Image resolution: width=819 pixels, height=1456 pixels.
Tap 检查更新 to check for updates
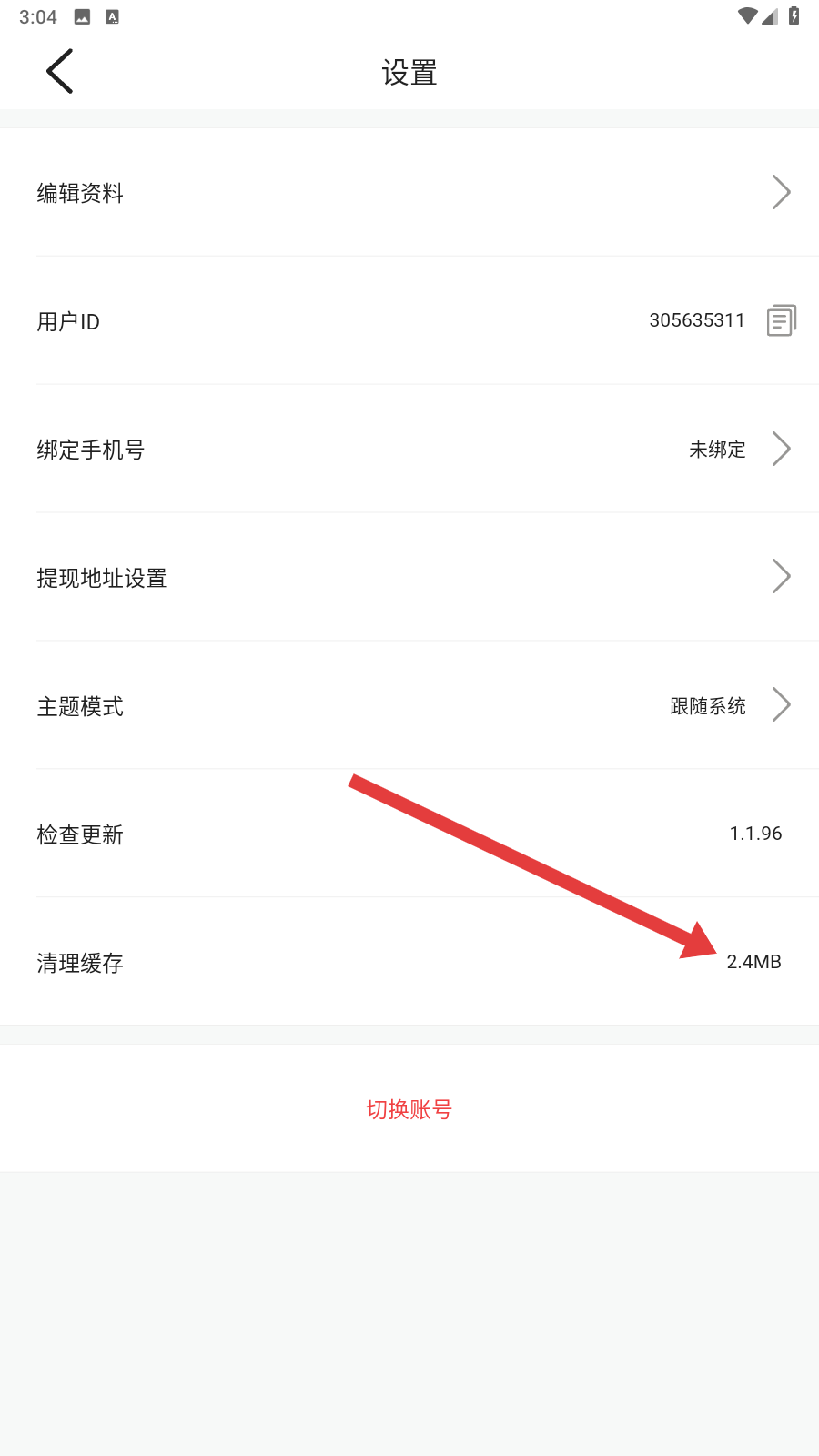point(409,834)
